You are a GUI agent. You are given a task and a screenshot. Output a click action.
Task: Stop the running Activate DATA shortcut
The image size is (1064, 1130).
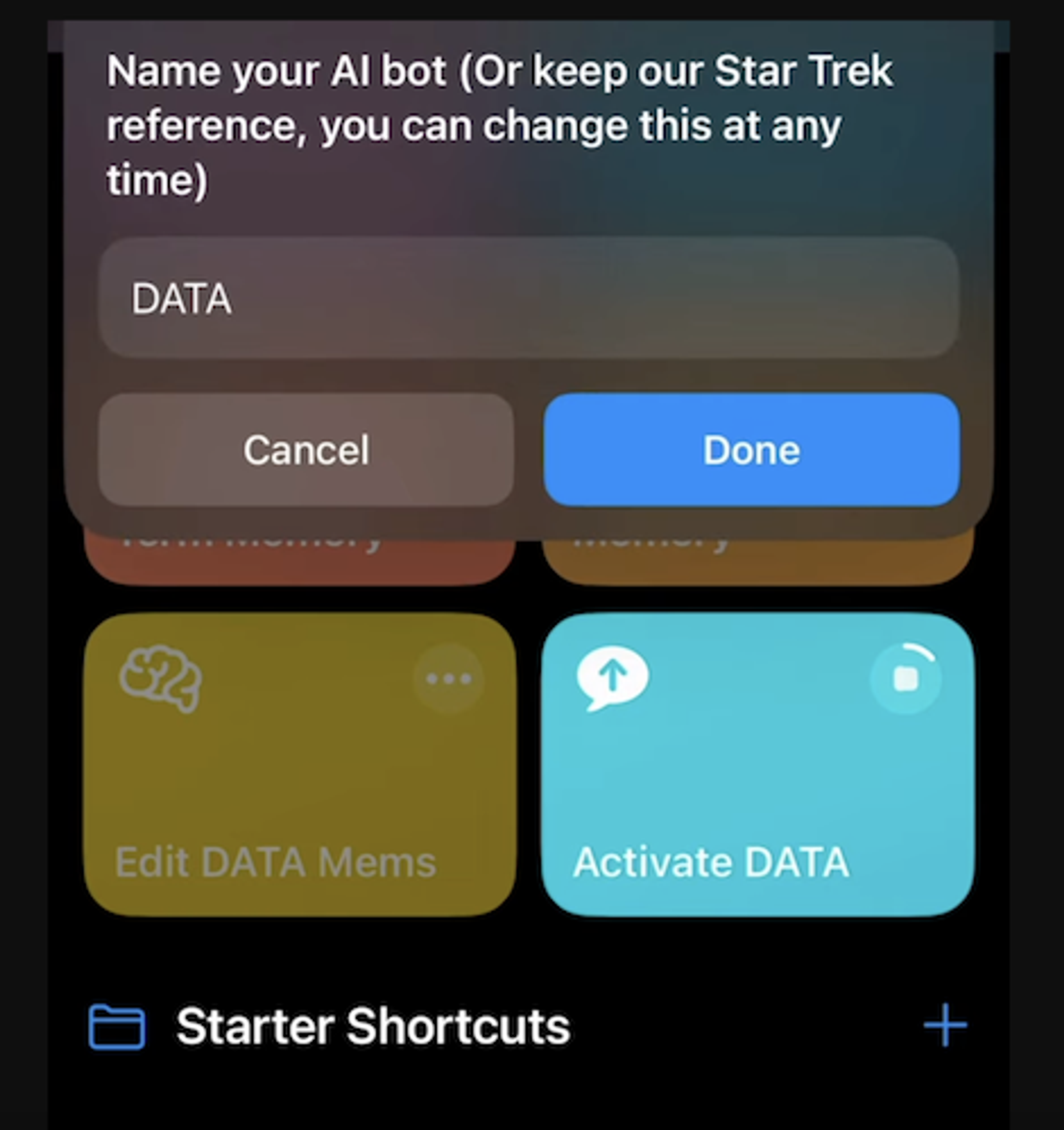pos(906,678)
